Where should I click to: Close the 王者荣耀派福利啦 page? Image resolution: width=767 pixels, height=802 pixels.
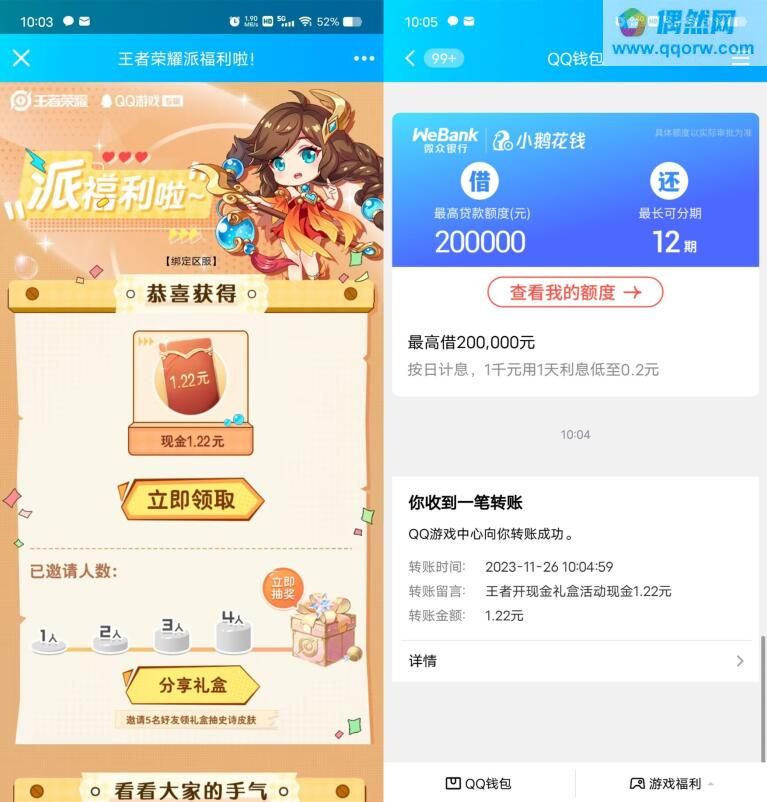pos(22,58)
